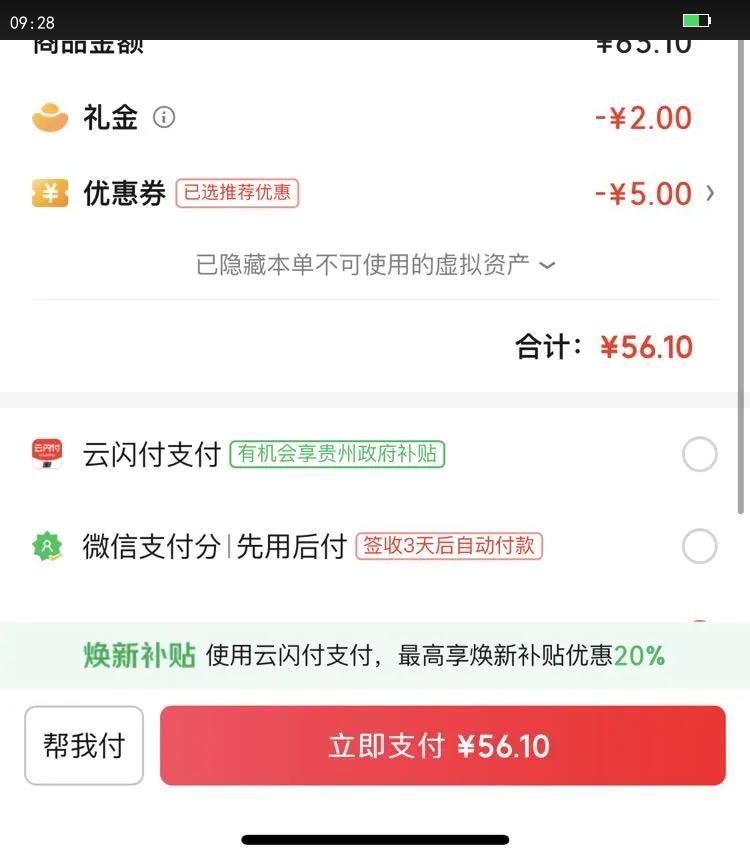Tap the 帮我付 button
750x861 pixels.
84,746
